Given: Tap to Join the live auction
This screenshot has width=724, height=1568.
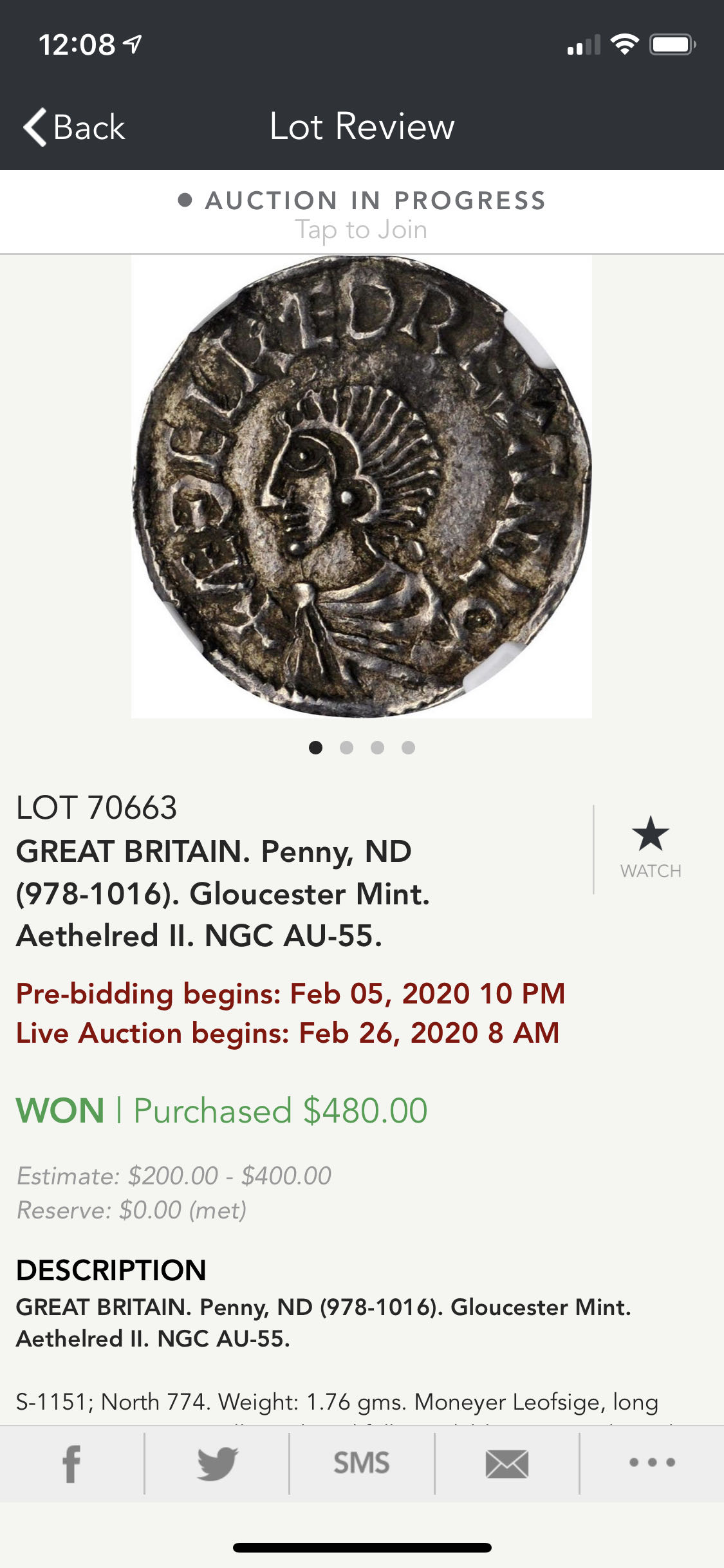Looking at the screenshot, I should click(x=362, y=229).
